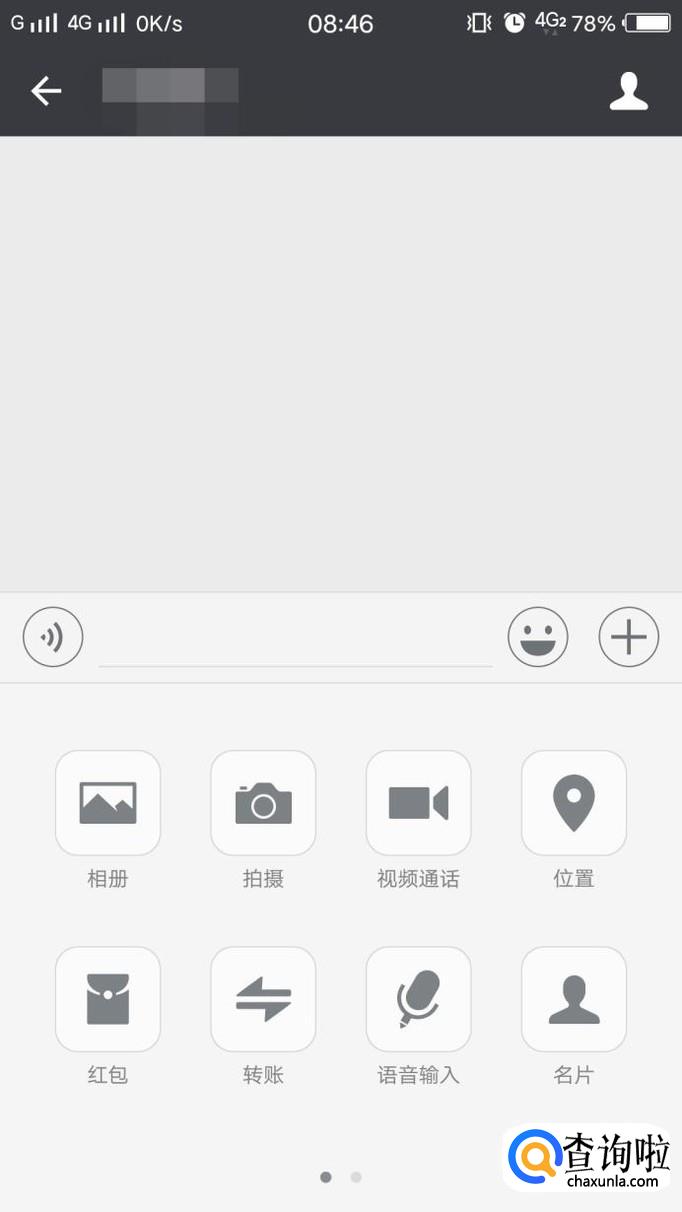The height and width of the screenshot is (1212, 682).
Task: Toggle the plus attachment panel
Action: (629, 637)
